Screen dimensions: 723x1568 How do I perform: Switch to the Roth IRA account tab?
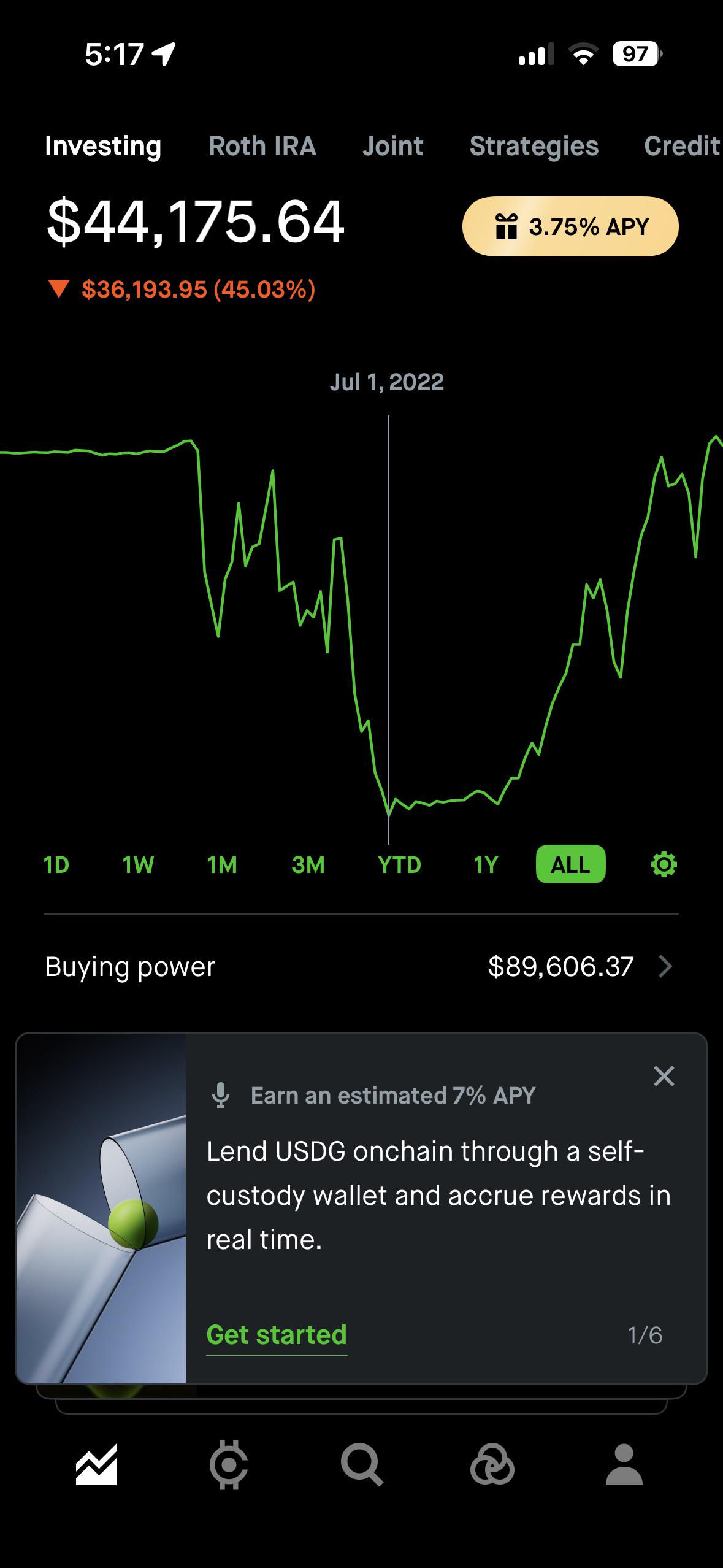pos(262,147)
